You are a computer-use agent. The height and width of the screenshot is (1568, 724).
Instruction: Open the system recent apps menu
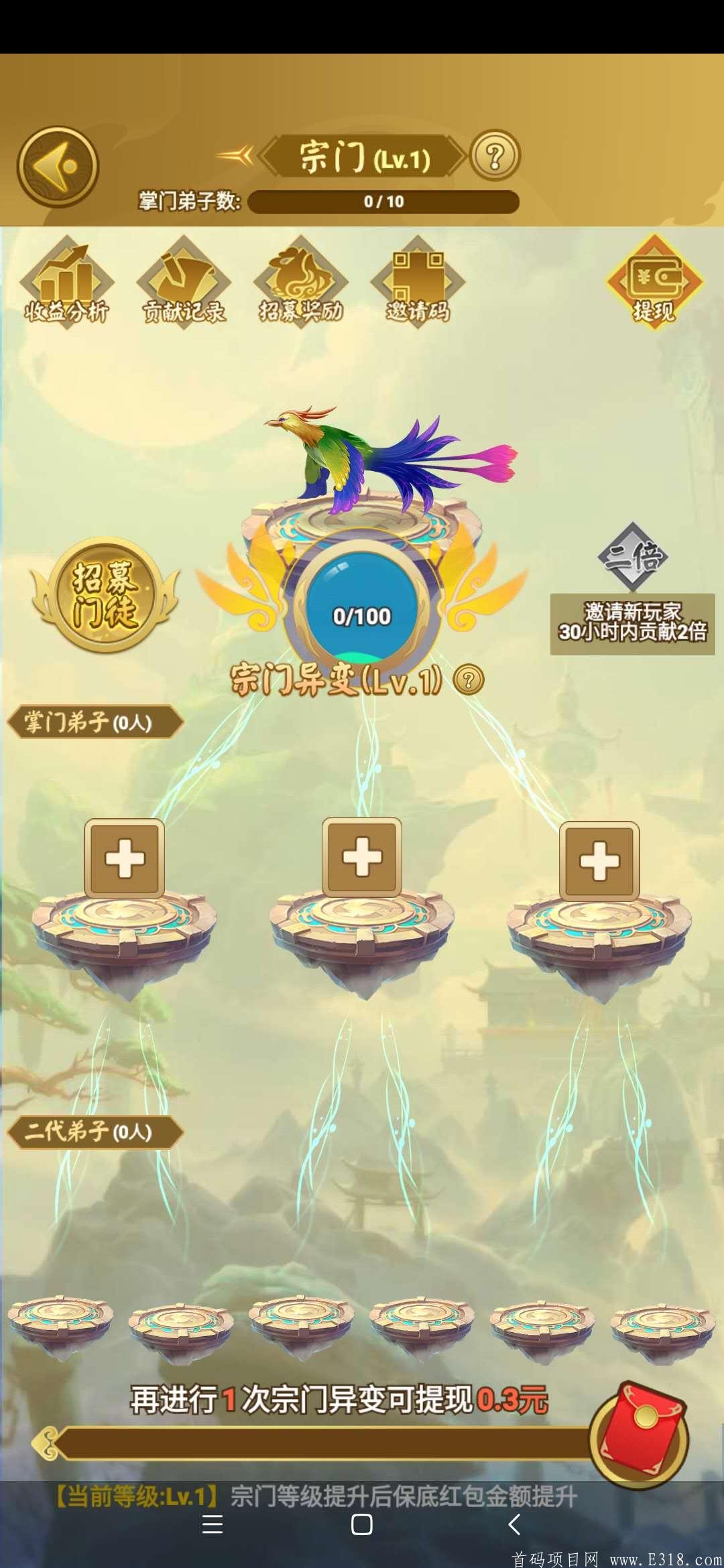click(x=213, y=1525)
